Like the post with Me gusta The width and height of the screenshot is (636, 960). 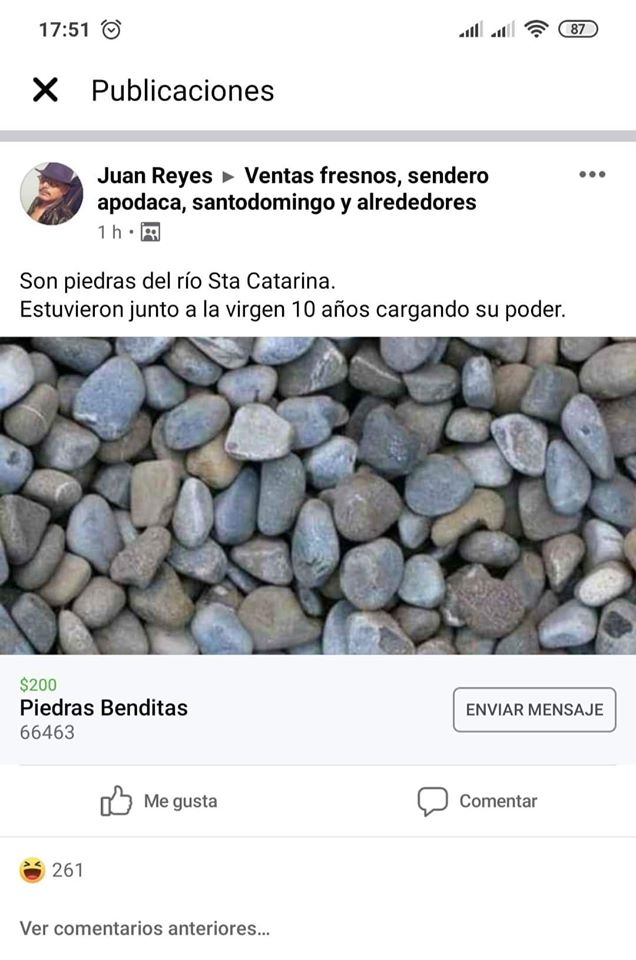(159, 801)
